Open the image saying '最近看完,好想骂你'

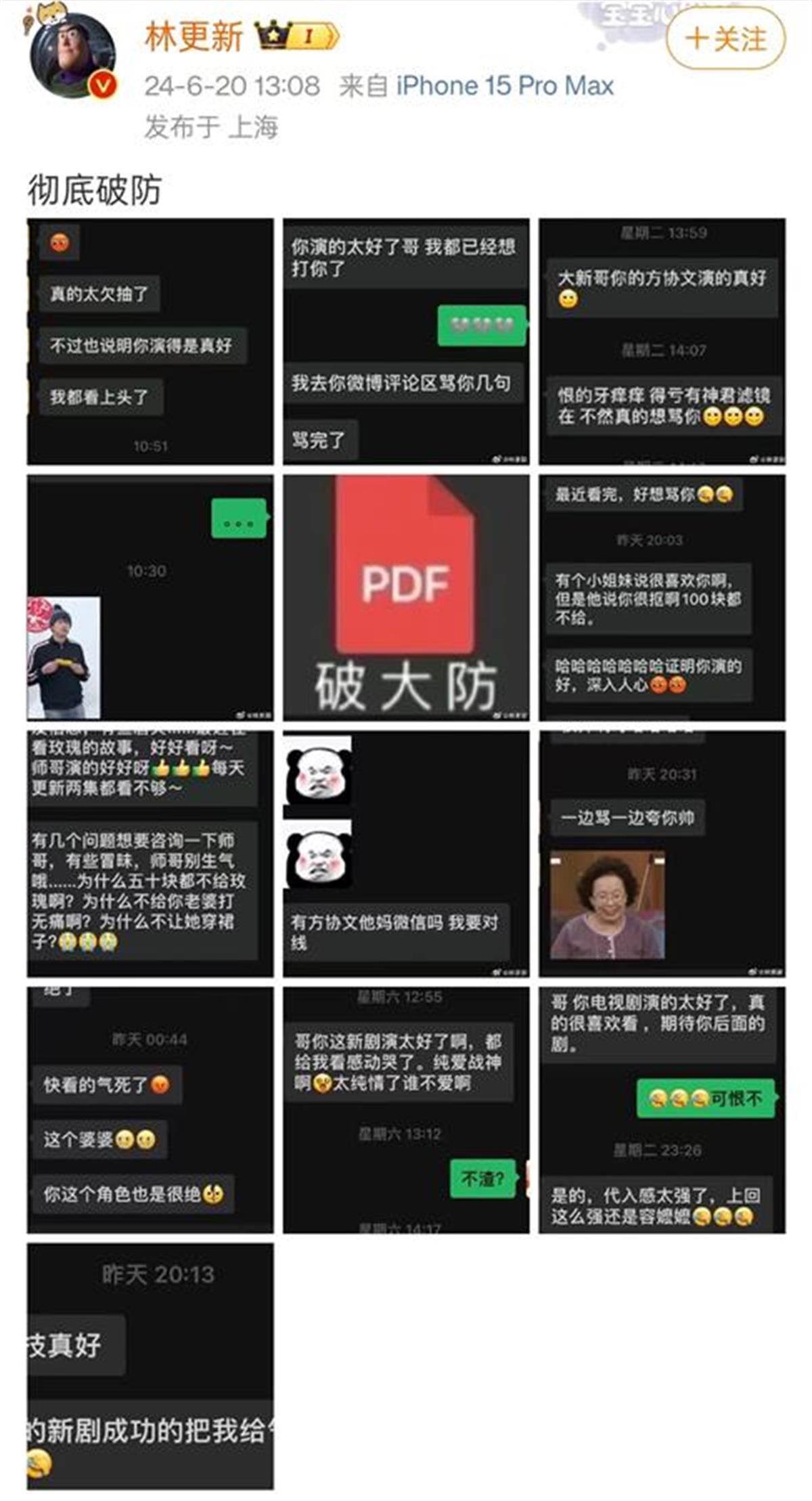662,597
